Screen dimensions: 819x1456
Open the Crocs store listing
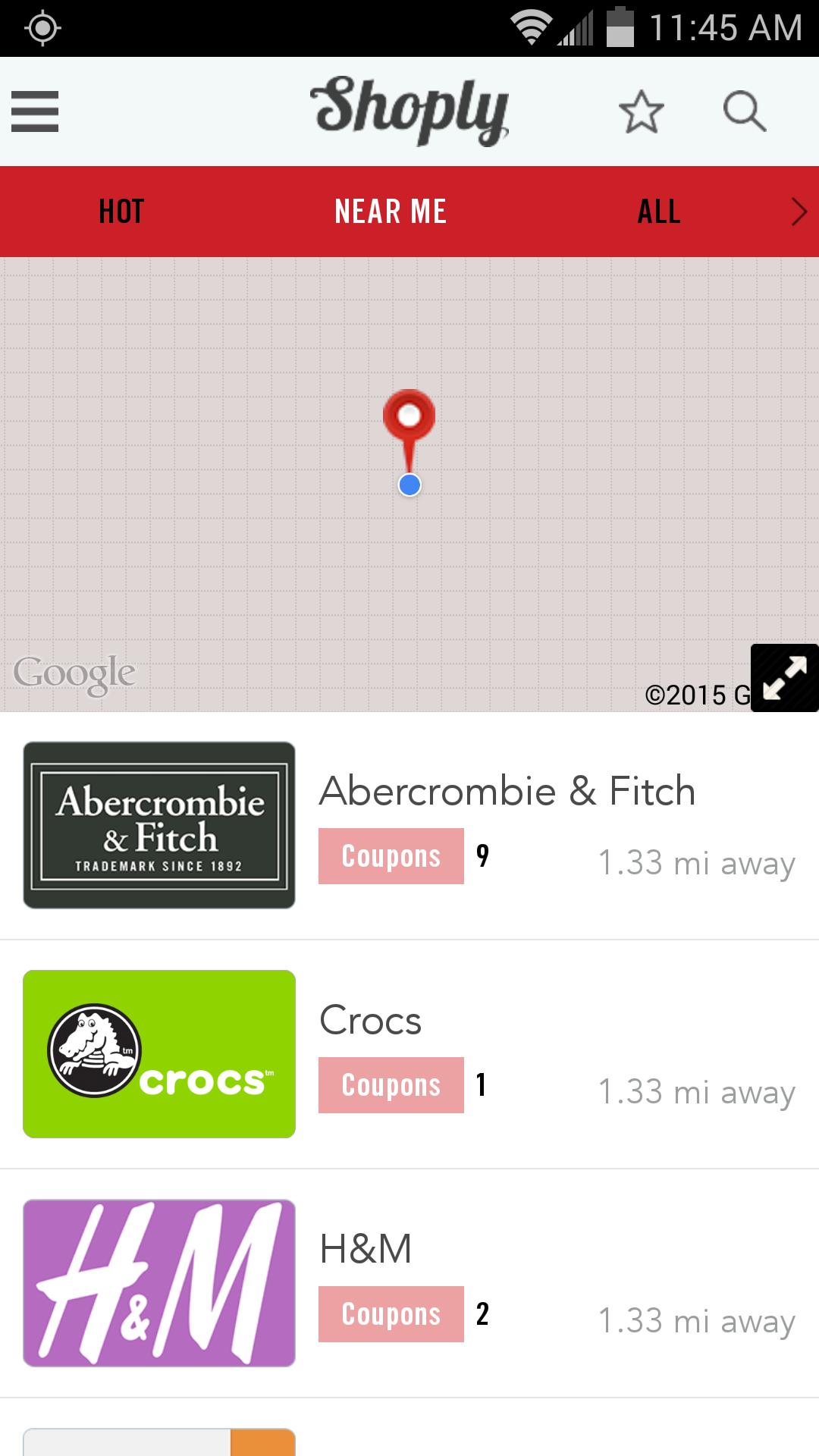[370, 1020]
